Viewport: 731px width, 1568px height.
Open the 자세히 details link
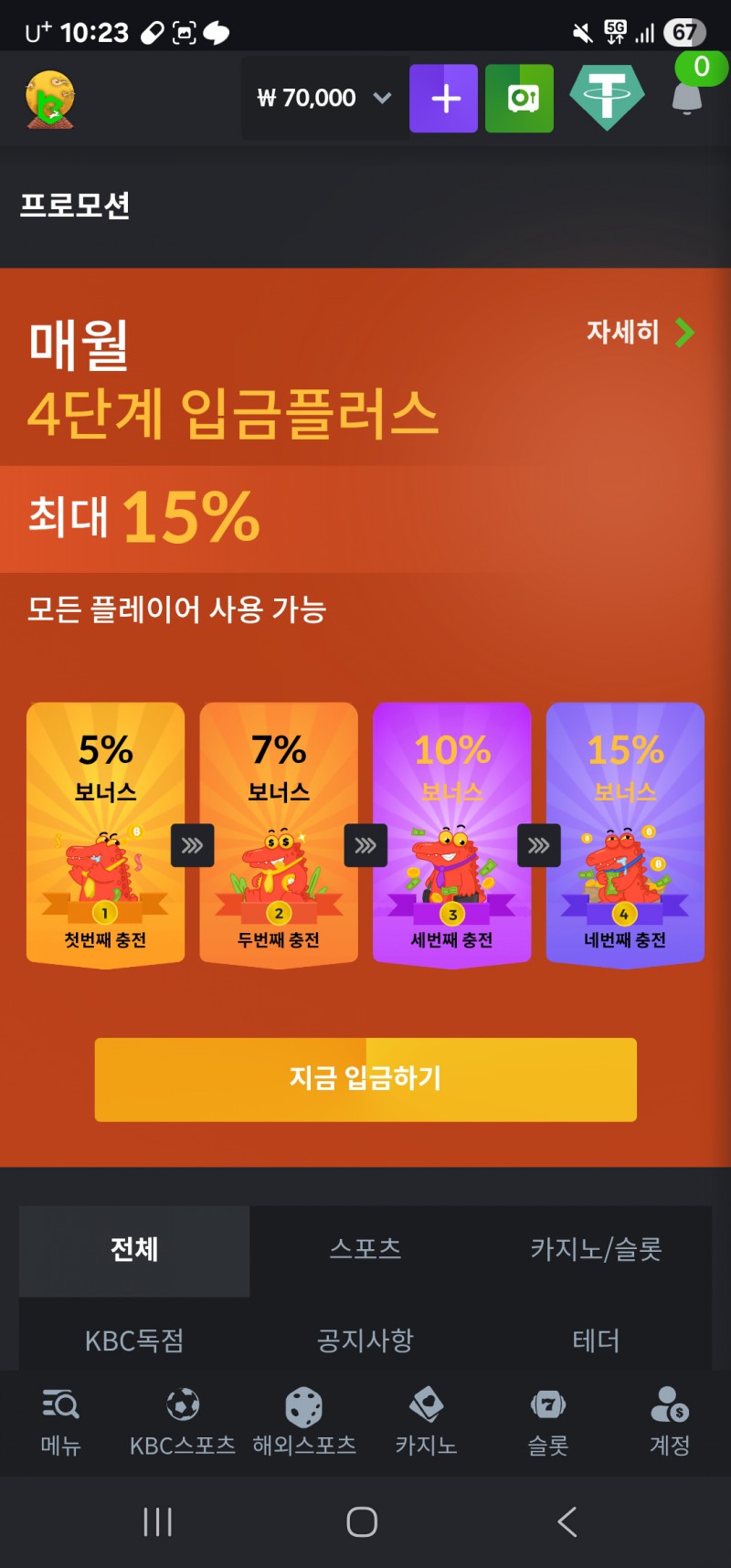(640, 332)
